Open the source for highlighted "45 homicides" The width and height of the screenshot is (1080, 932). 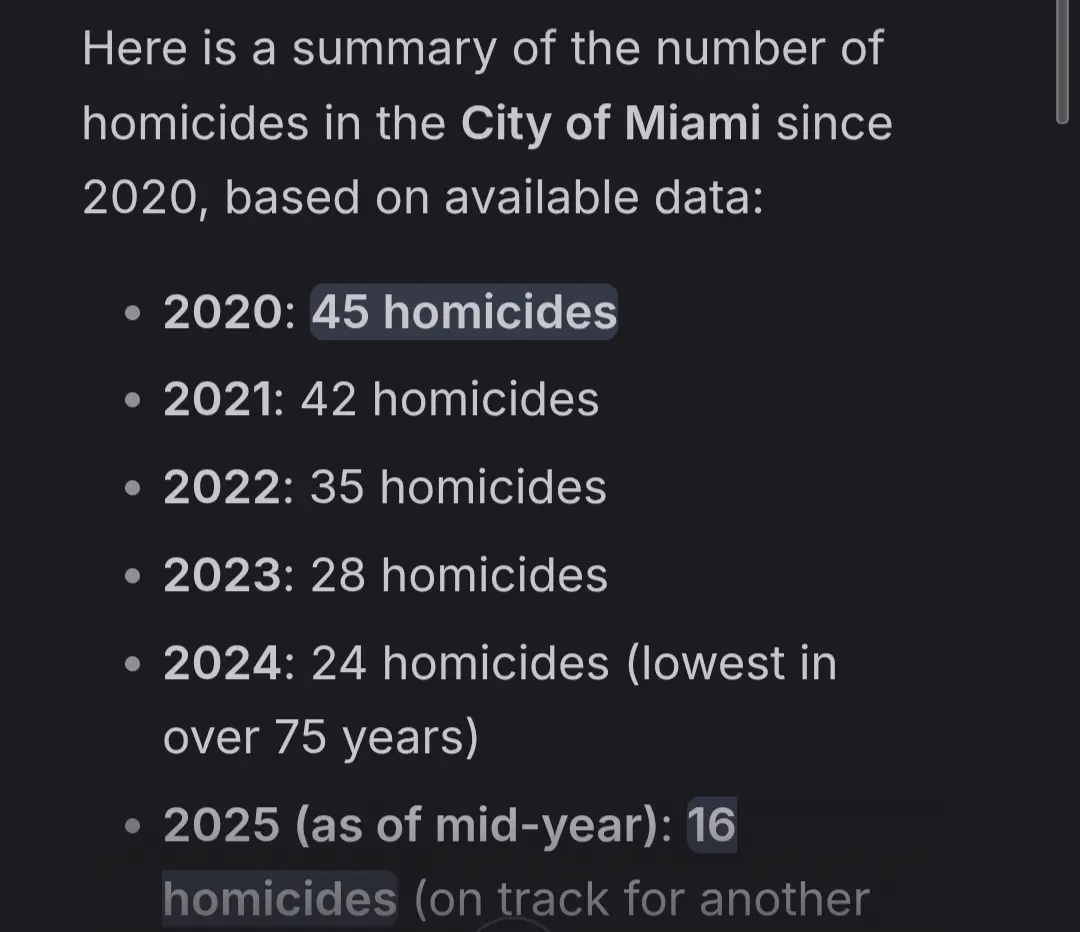463,312
